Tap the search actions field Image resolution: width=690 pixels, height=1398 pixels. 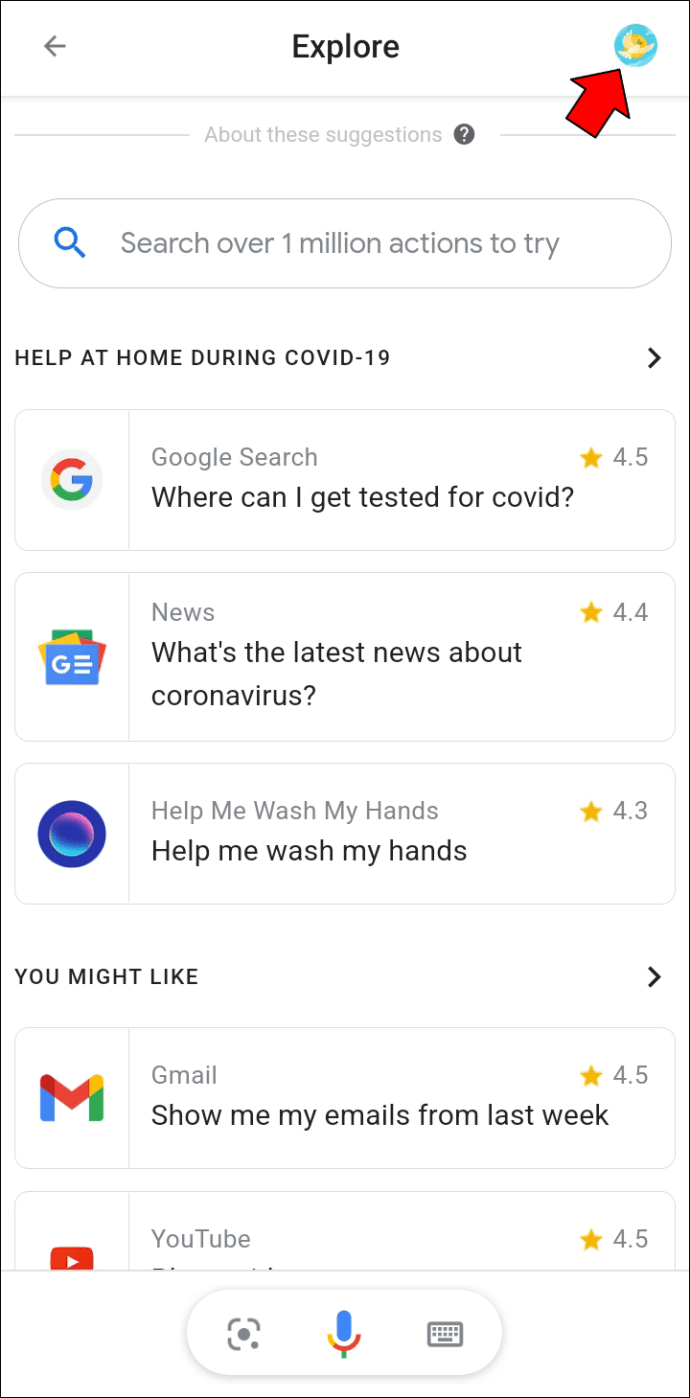344,243
